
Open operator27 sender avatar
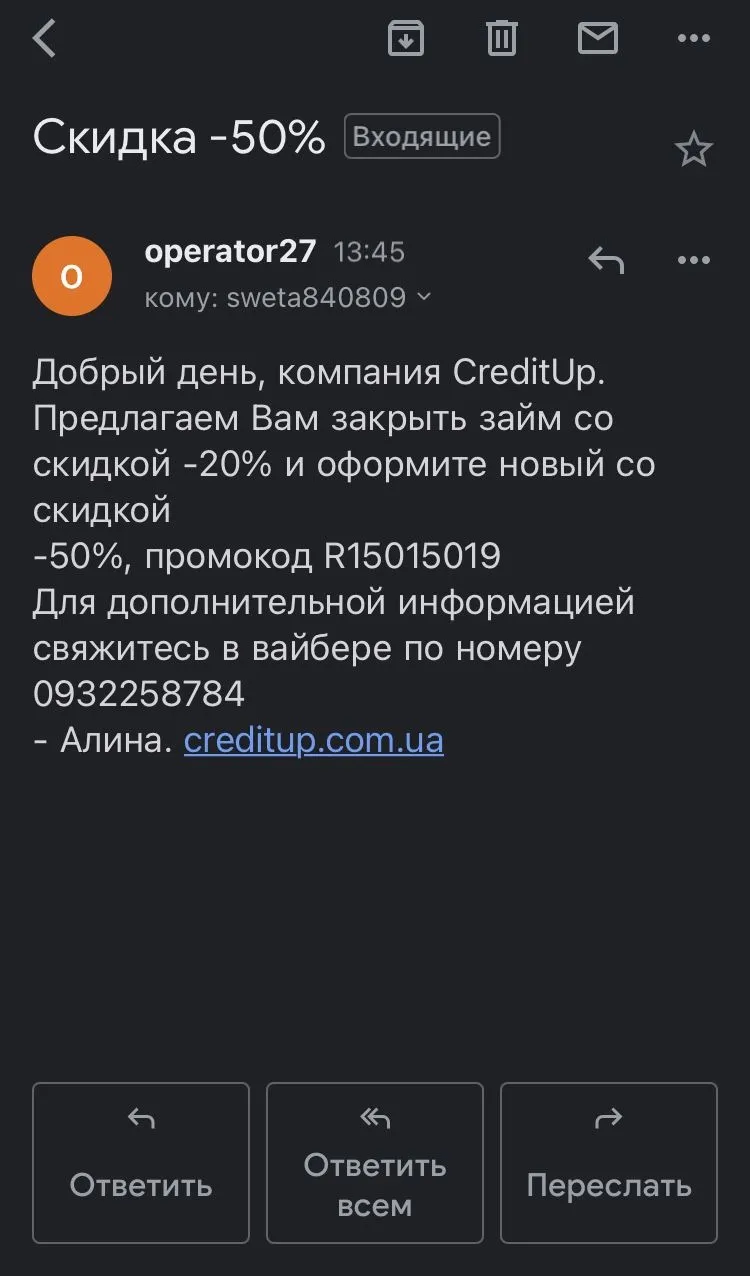[x=72, y=276]
